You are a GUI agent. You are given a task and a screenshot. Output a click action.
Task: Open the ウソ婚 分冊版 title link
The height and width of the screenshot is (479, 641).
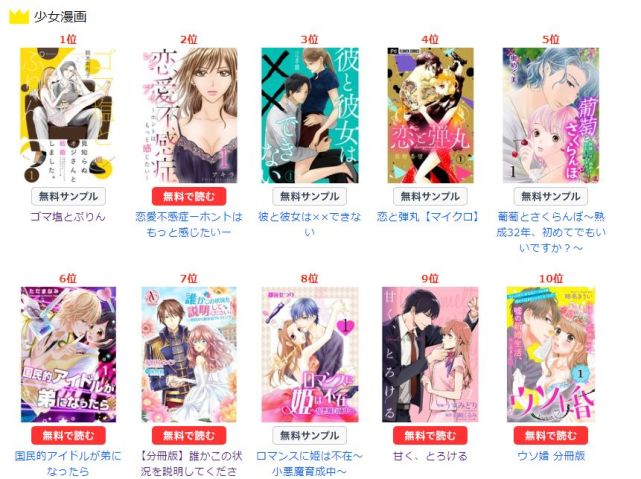(551, 456)
